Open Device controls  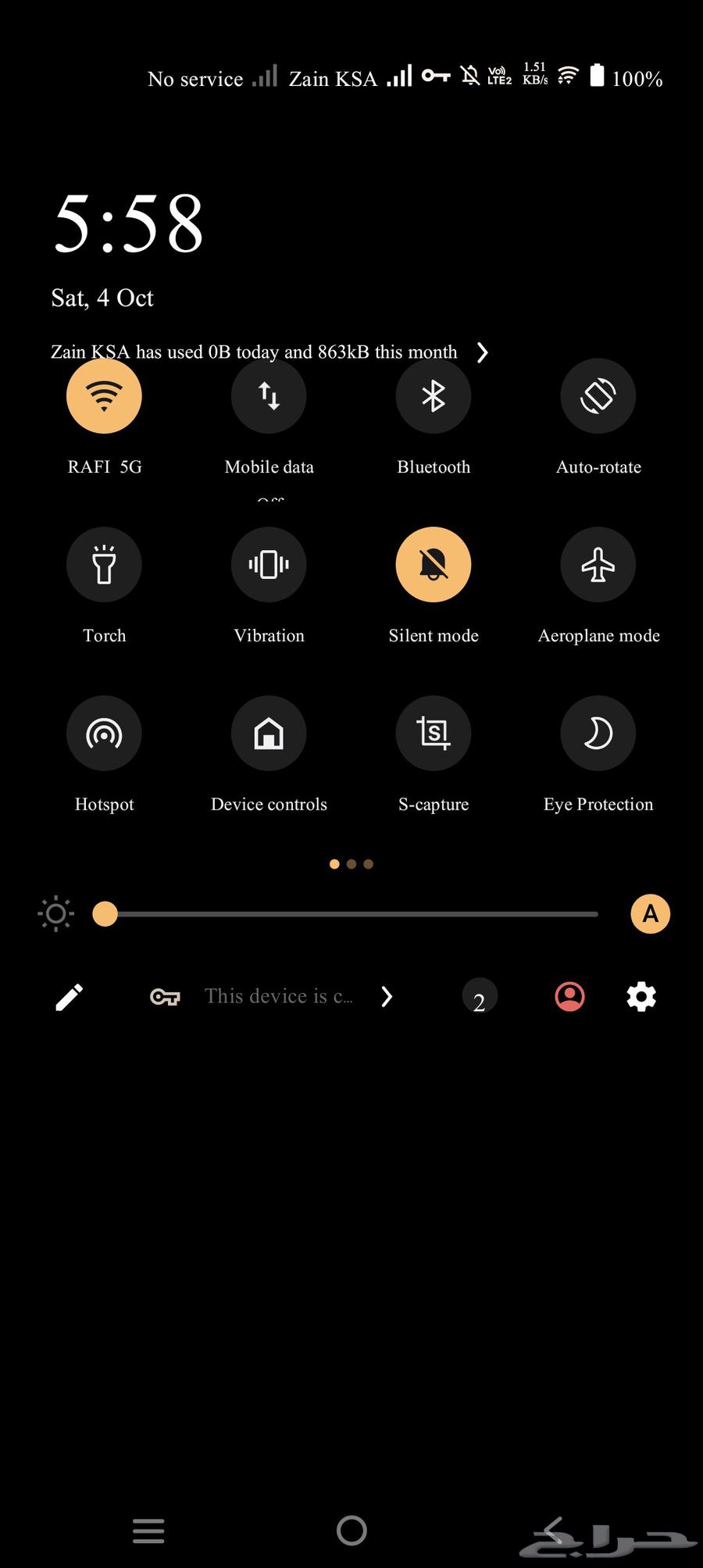point(269,733)
